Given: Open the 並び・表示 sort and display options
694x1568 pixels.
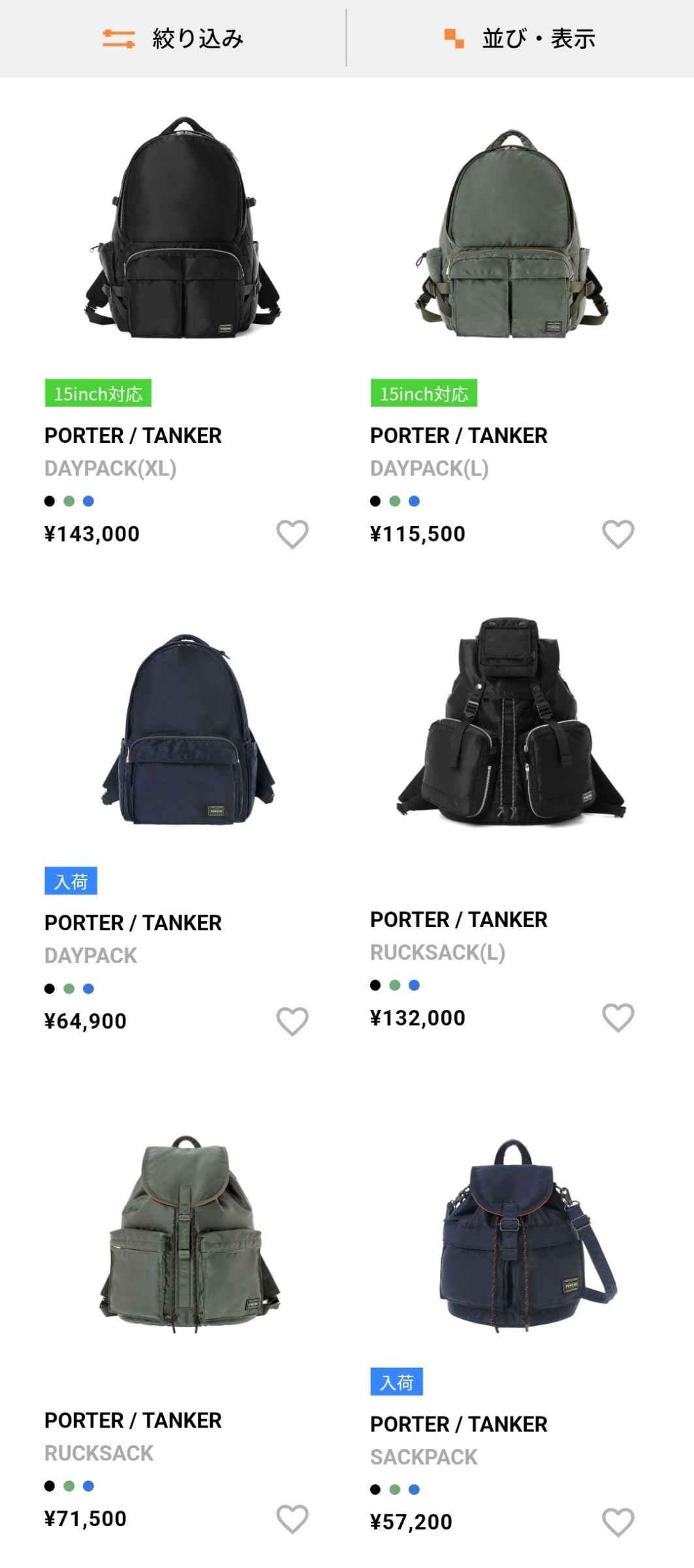Looking at the screenshot, I should (x=520, y=39).
